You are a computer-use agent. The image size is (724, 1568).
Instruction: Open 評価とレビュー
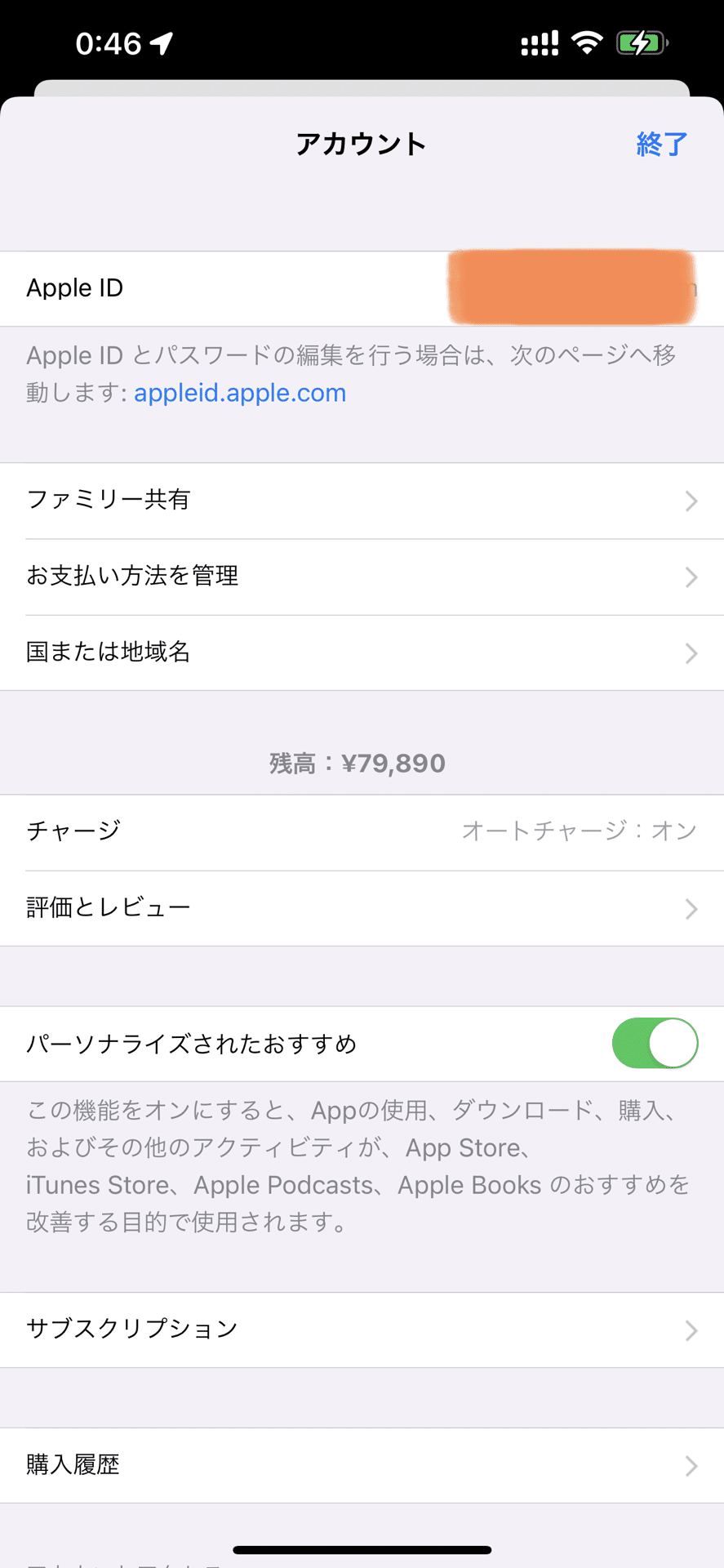[x=362, y=908]
